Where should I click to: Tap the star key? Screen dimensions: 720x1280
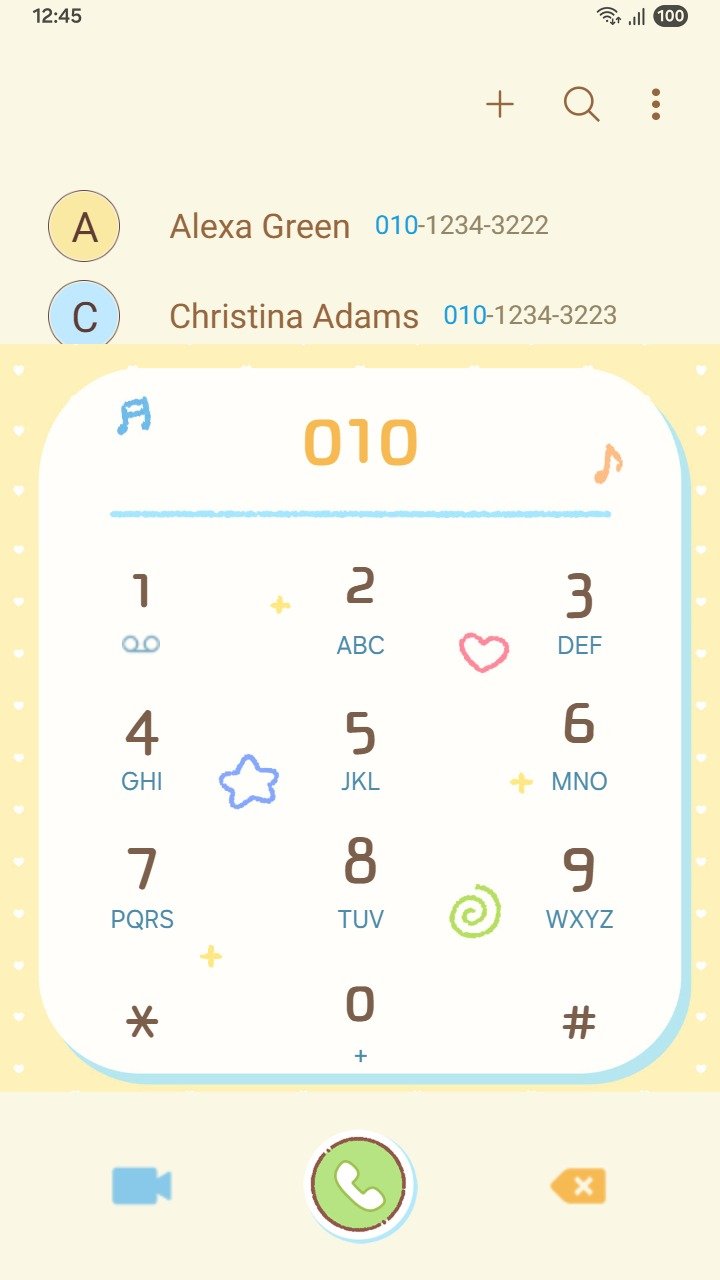coord(141,1022)
